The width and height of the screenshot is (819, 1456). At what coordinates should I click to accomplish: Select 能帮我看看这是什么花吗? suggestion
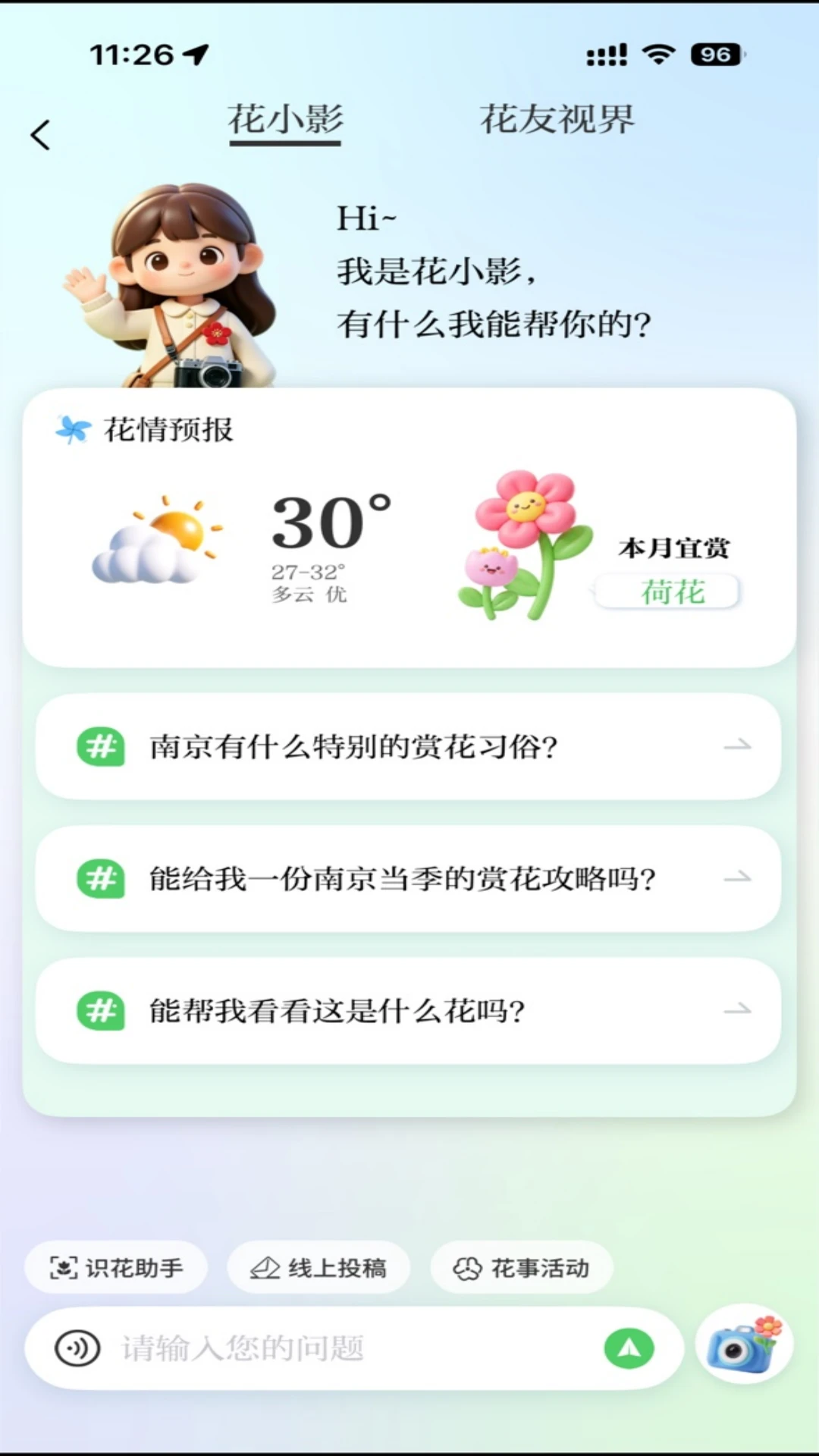coord(409,1011)
